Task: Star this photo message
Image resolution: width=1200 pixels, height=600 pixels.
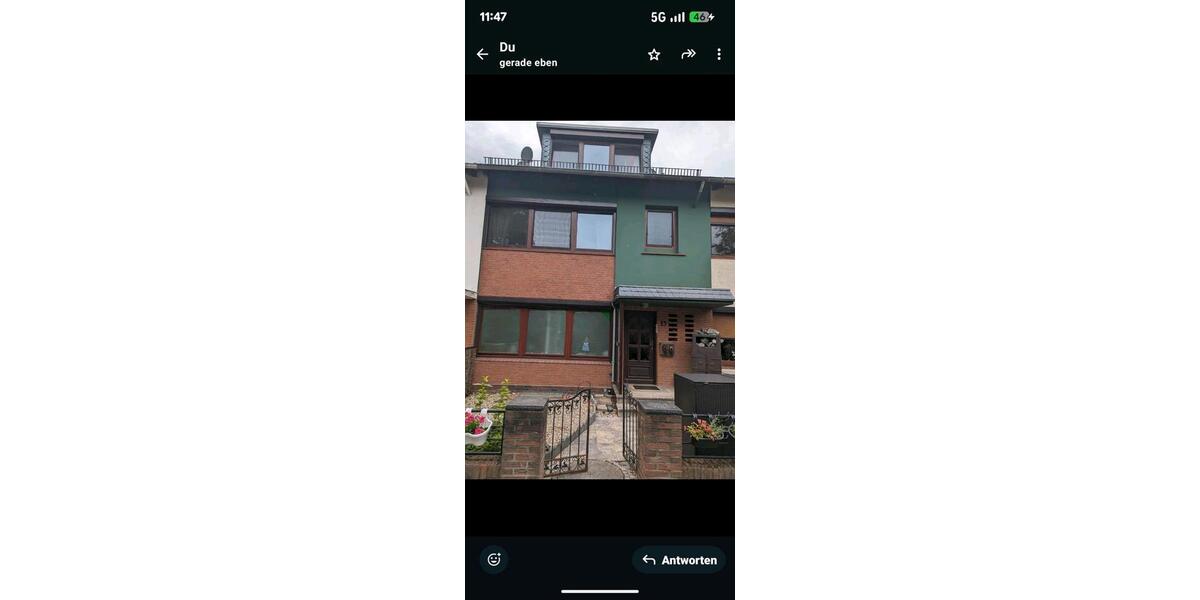Action: coord(654,54)
